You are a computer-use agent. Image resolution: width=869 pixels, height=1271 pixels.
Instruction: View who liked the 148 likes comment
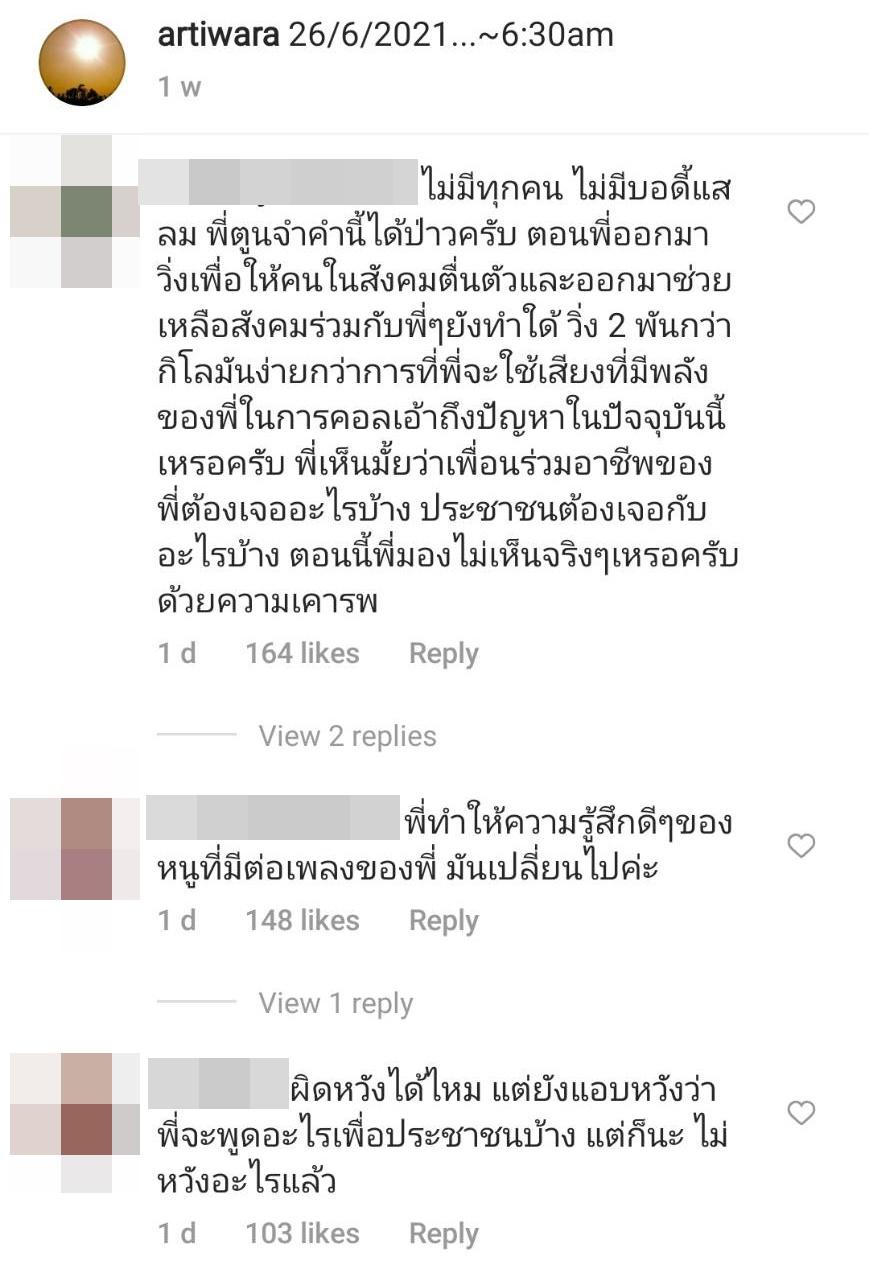pyautogui.click(x=302, y=921)
